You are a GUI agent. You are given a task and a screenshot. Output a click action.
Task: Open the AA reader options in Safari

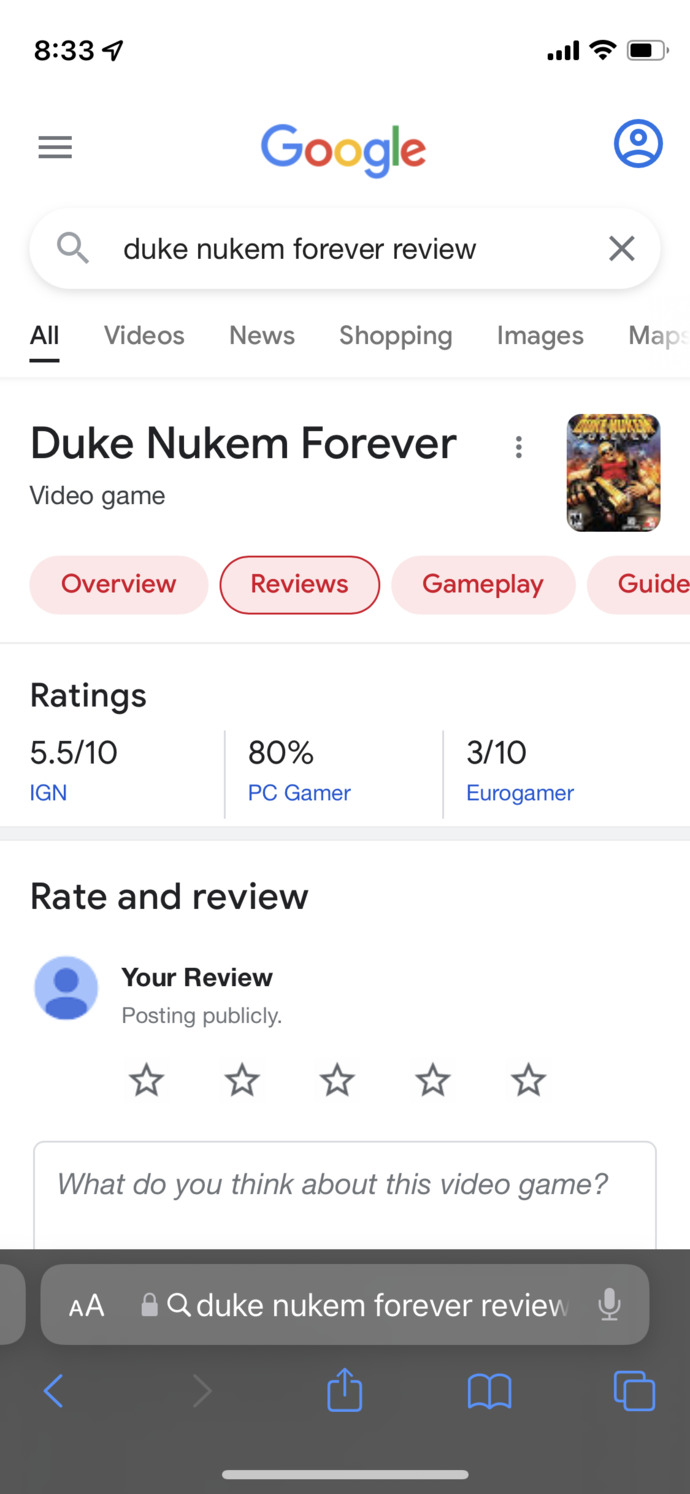(x=86, y=1305)
